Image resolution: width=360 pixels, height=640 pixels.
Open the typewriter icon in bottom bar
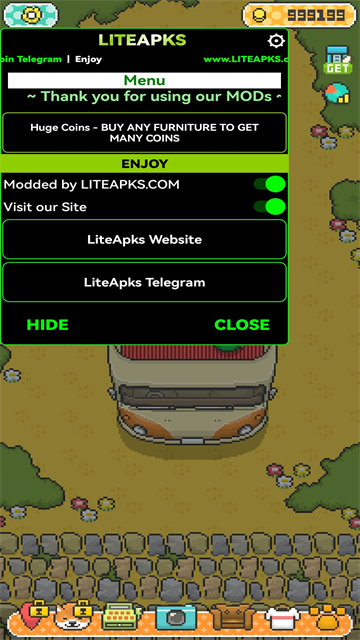(120, 616)
